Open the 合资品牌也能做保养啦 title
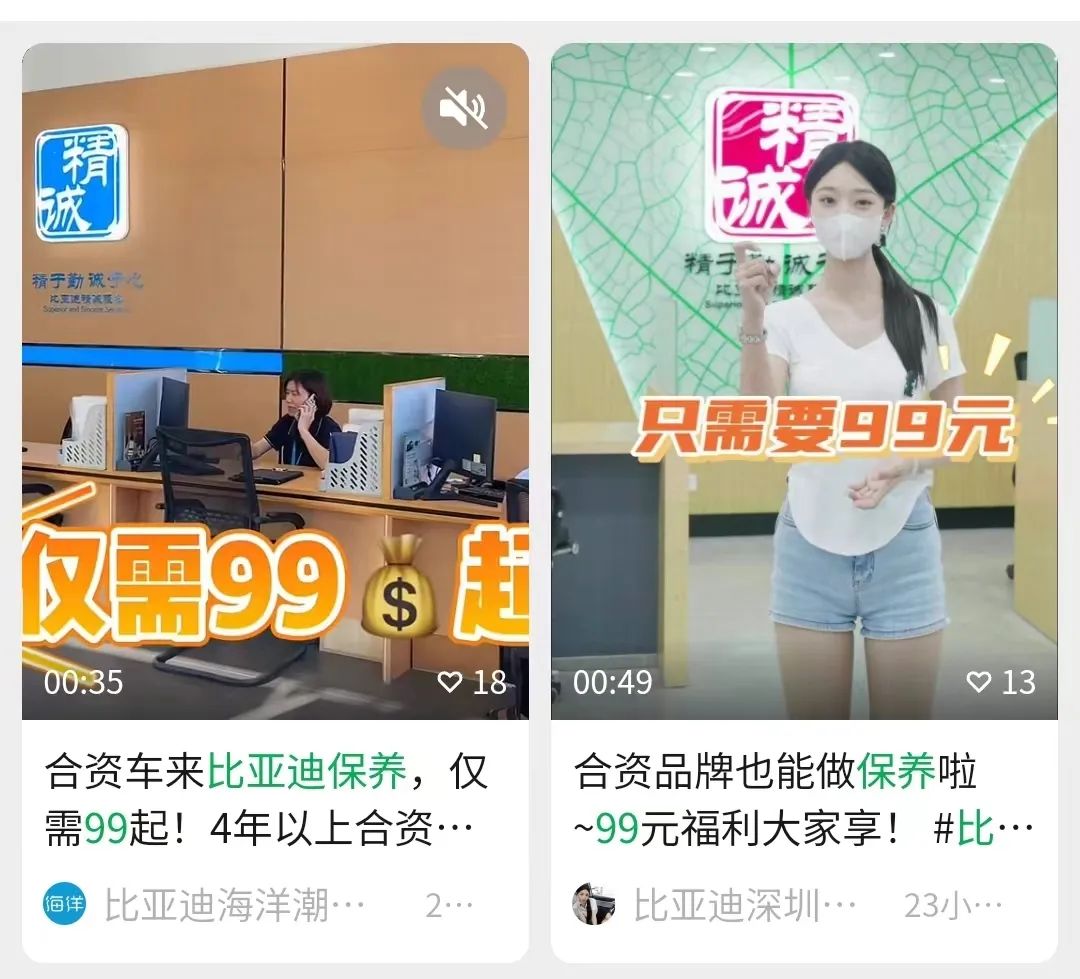 click(x=800, y=799)
